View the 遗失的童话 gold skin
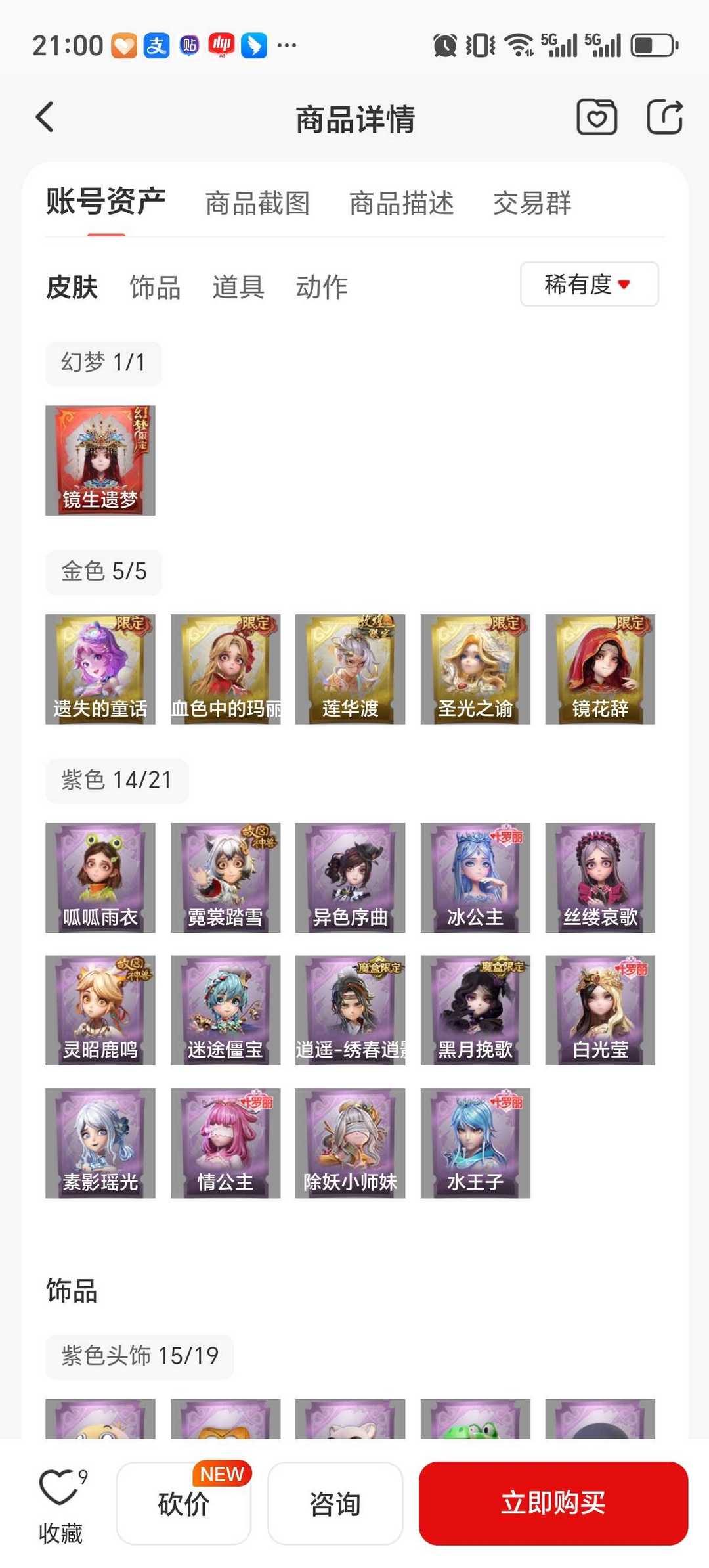 (x=100, y=669)
